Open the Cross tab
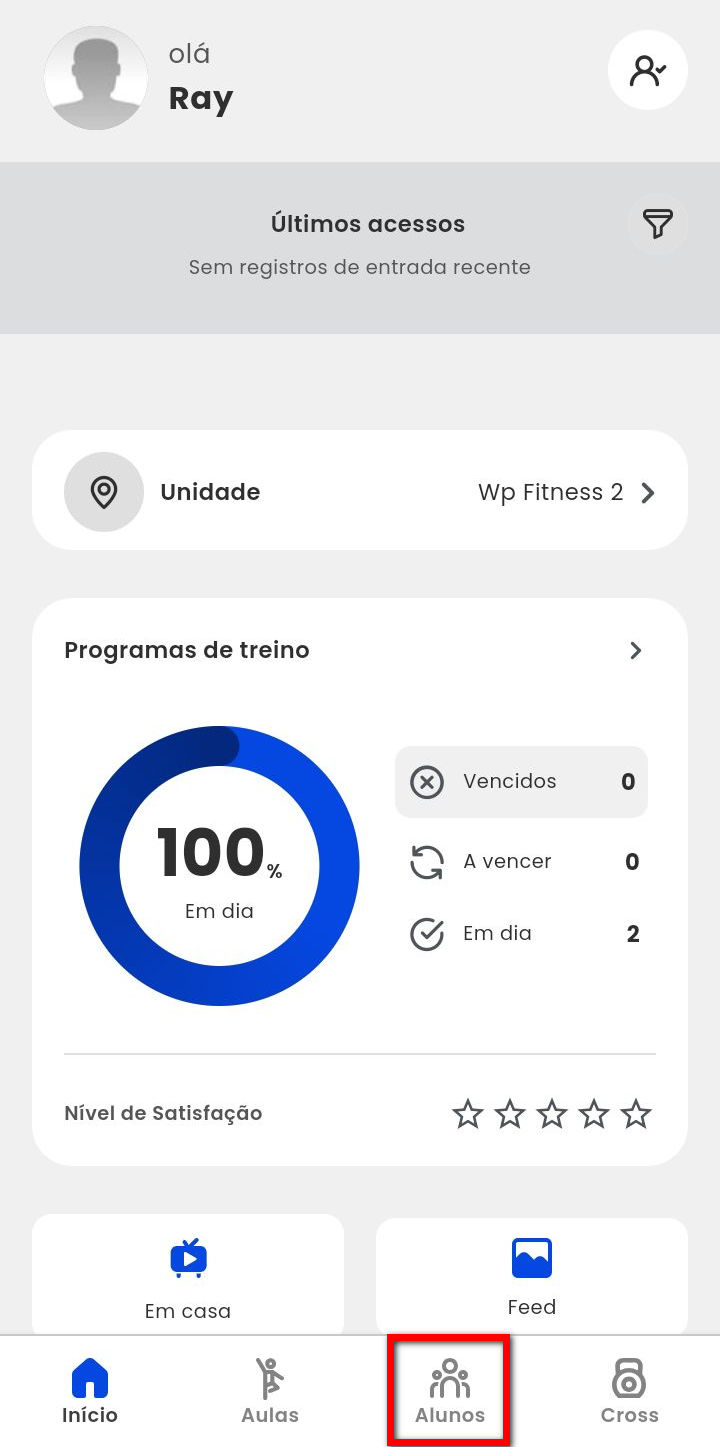This screenshot has width=720, height=1447. (629, 1391)
